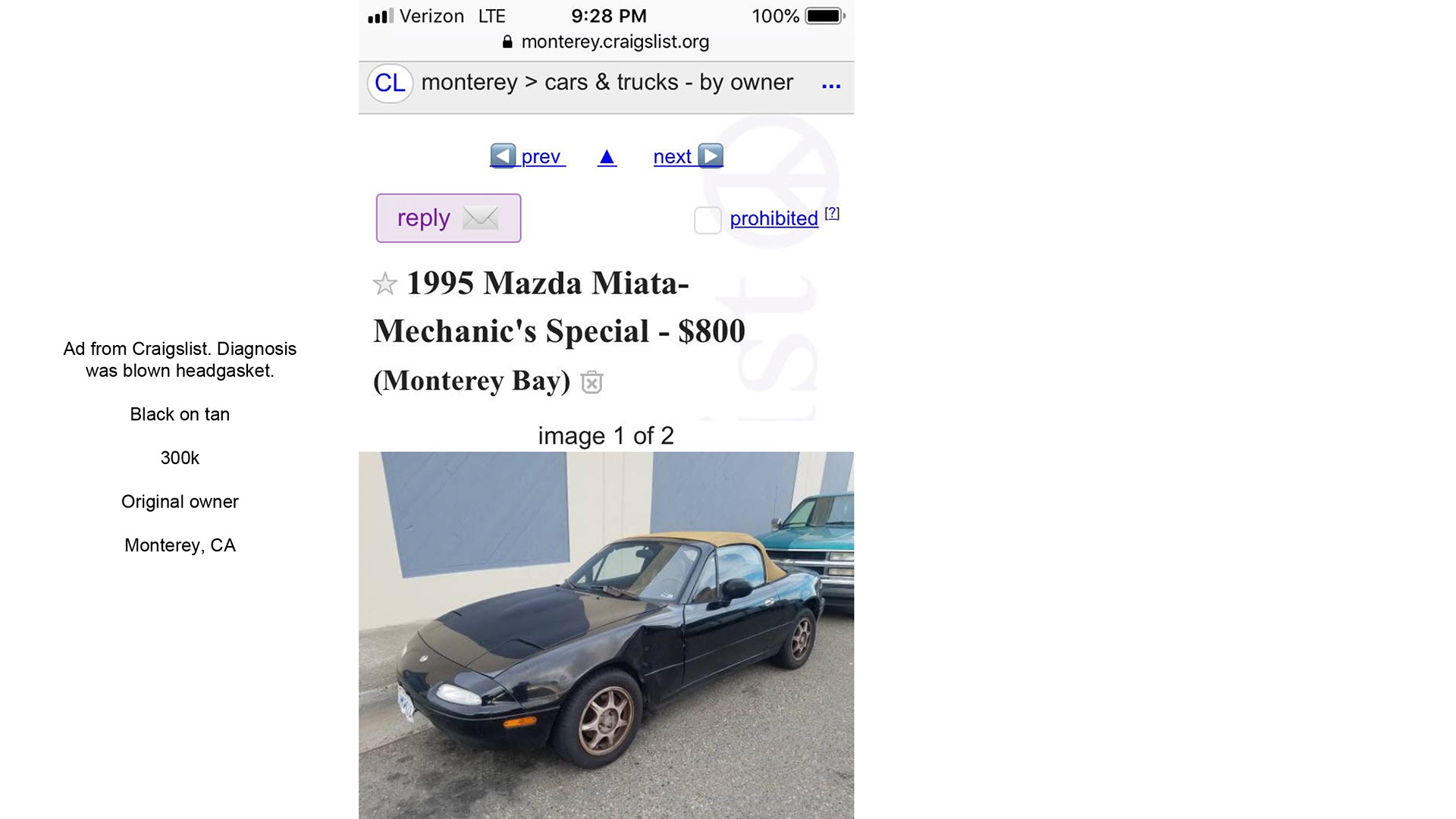Open the [?] help link beside prohibited
This screenshot has width=1456, height=819.
[832, 213]
